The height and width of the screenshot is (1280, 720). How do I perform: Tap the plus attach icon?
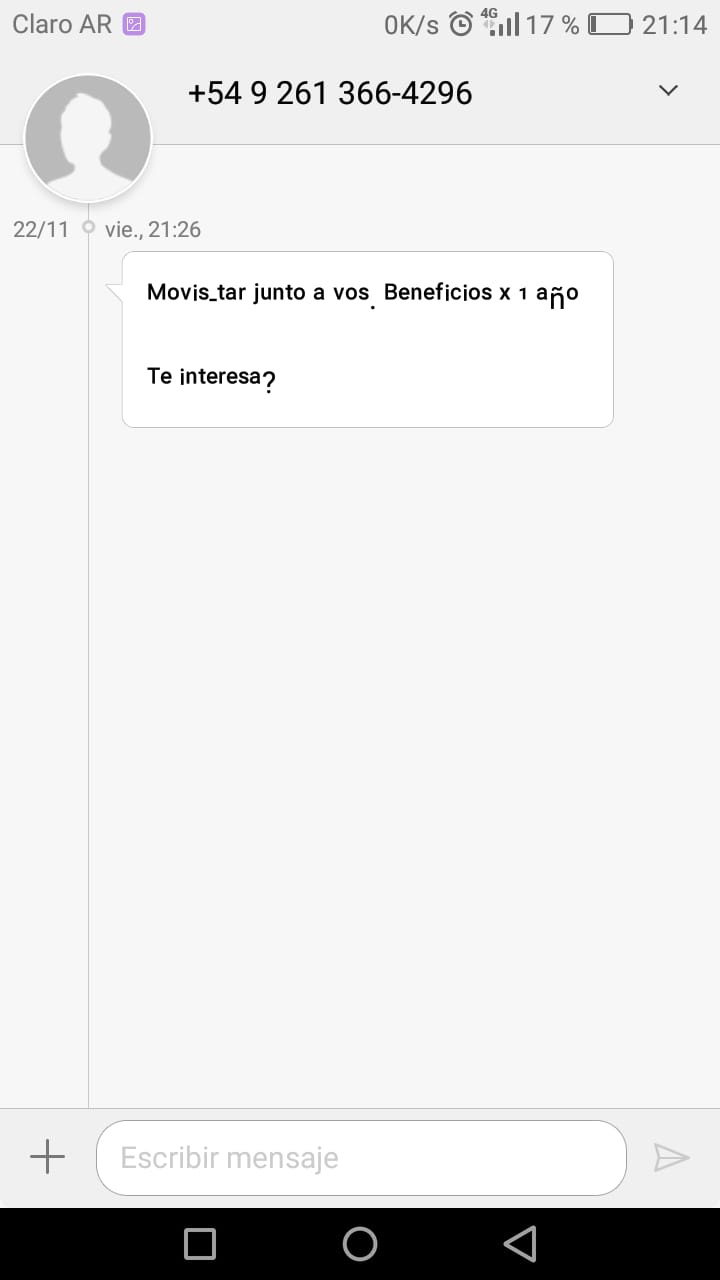coord(47,1158)
